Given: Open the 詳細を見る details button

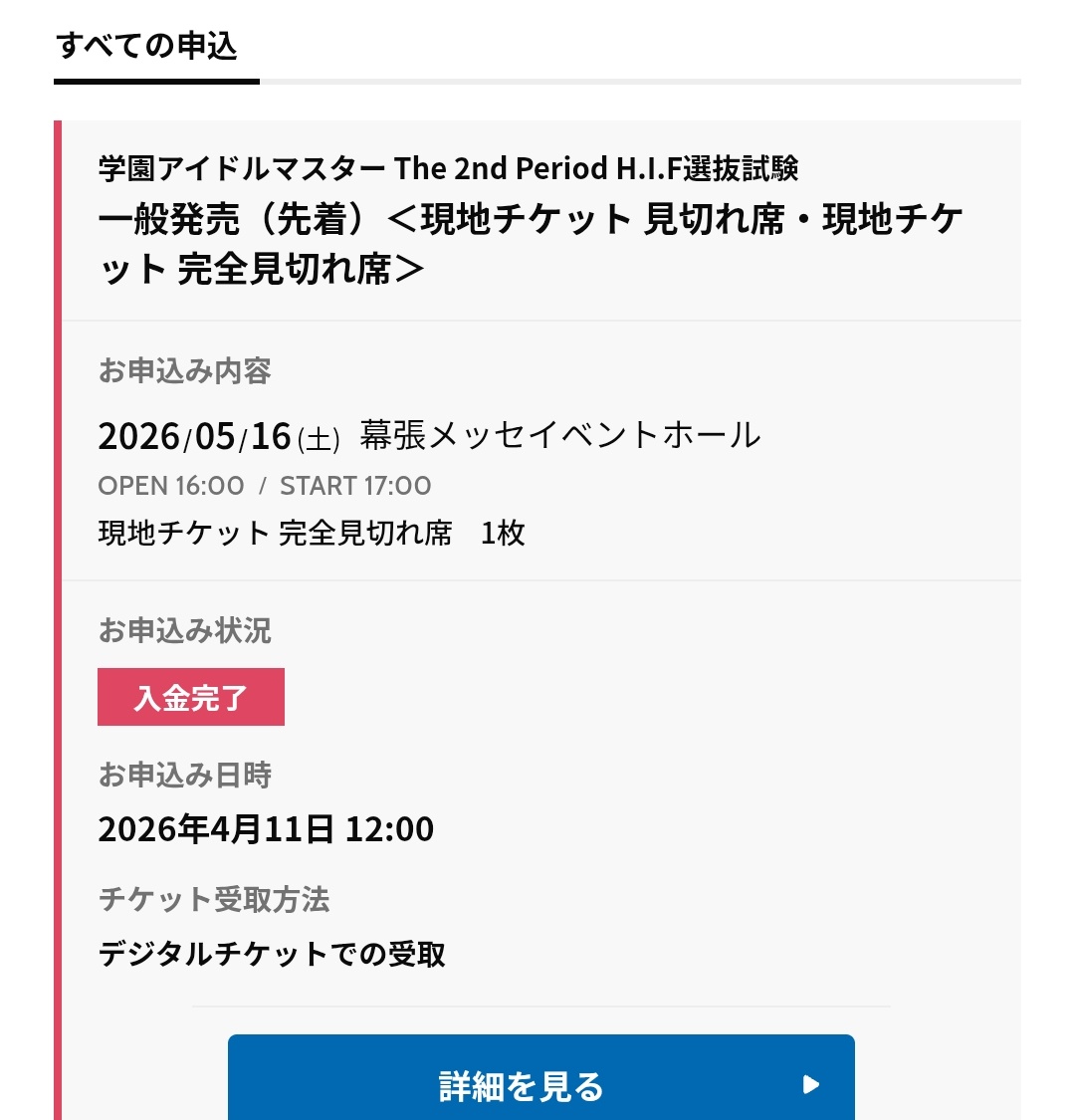Looking at the screenshot, I should (x=540, y=1077).
